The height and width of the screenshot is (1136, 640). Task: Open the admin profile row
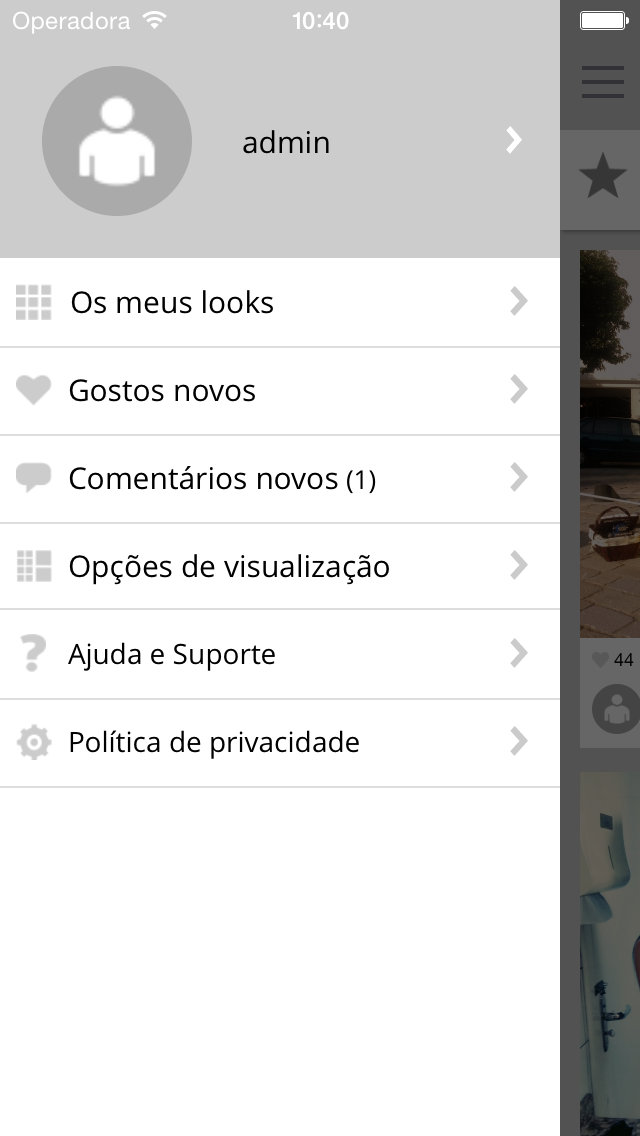pos(280,141)
